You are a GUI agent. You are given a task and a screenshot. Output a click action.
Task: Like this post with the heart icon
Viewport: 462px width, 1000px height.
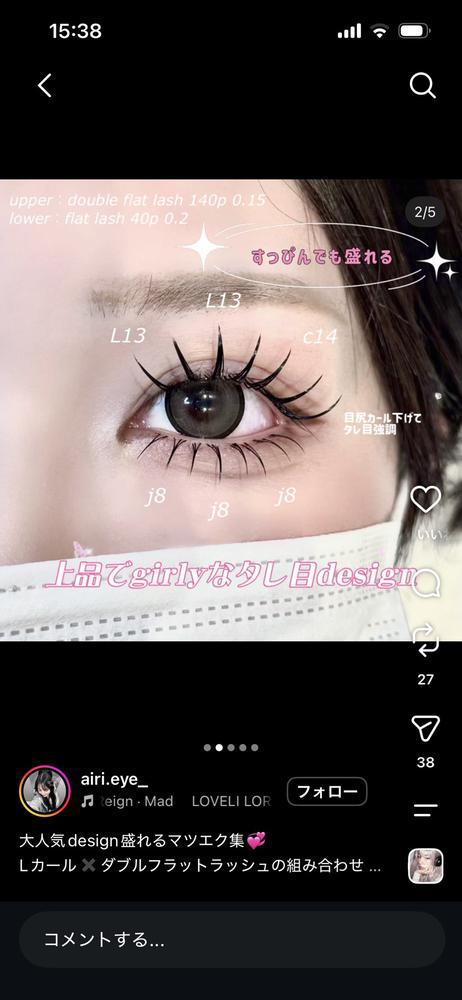(426, 499)
